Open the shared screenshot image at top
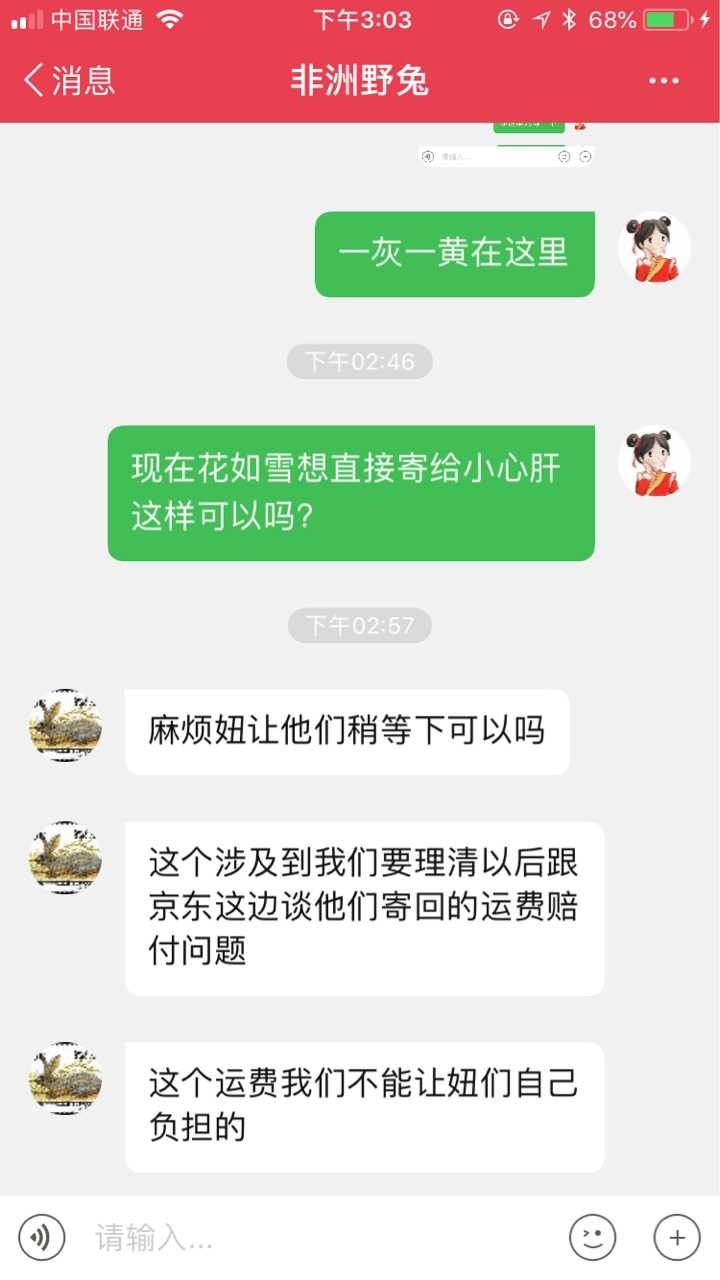 coord(507,145)
